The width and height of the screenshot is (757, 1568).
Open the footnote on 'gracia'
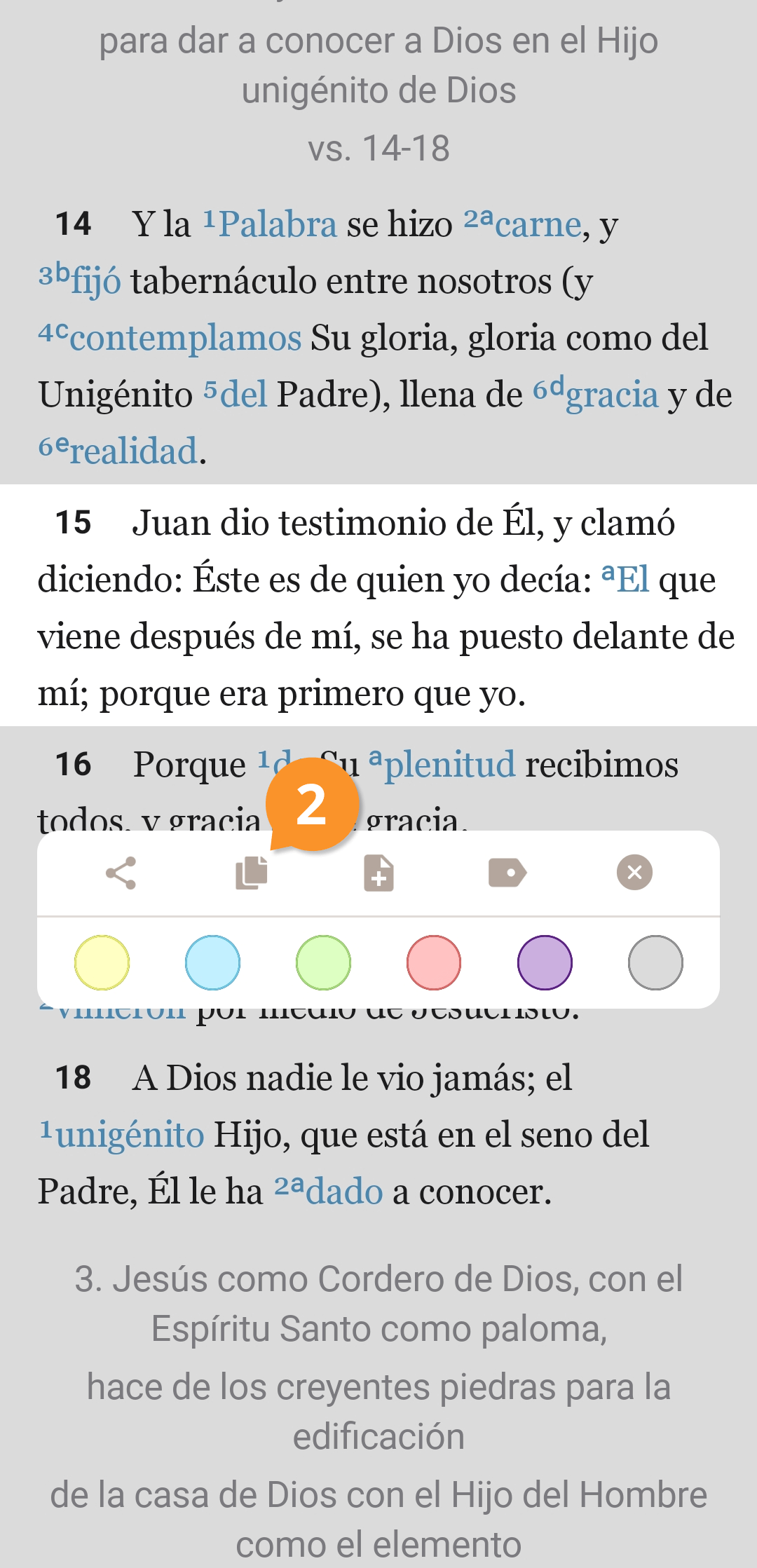[x=611, y=395]
